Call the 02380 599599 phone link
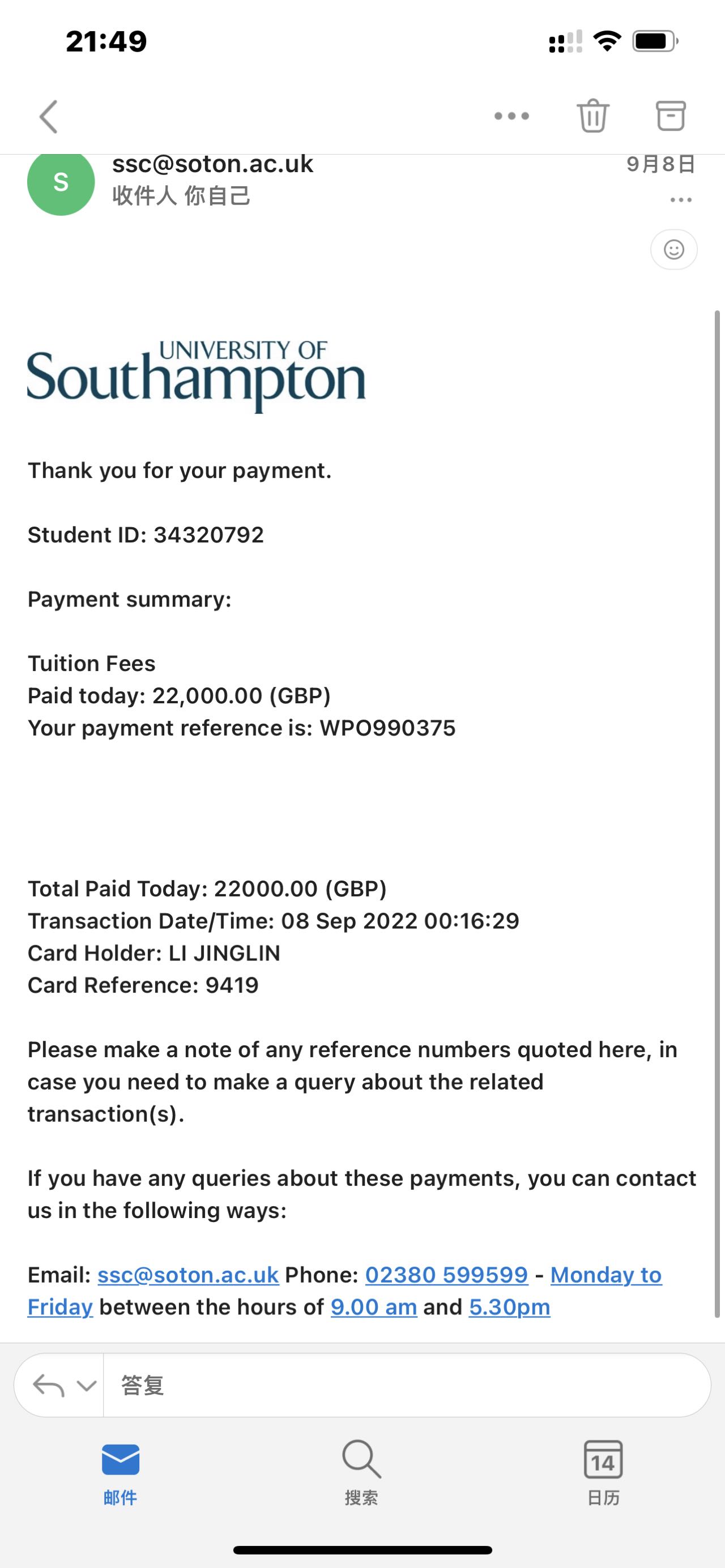725x1568 pixels. [x=446, y=1275]
